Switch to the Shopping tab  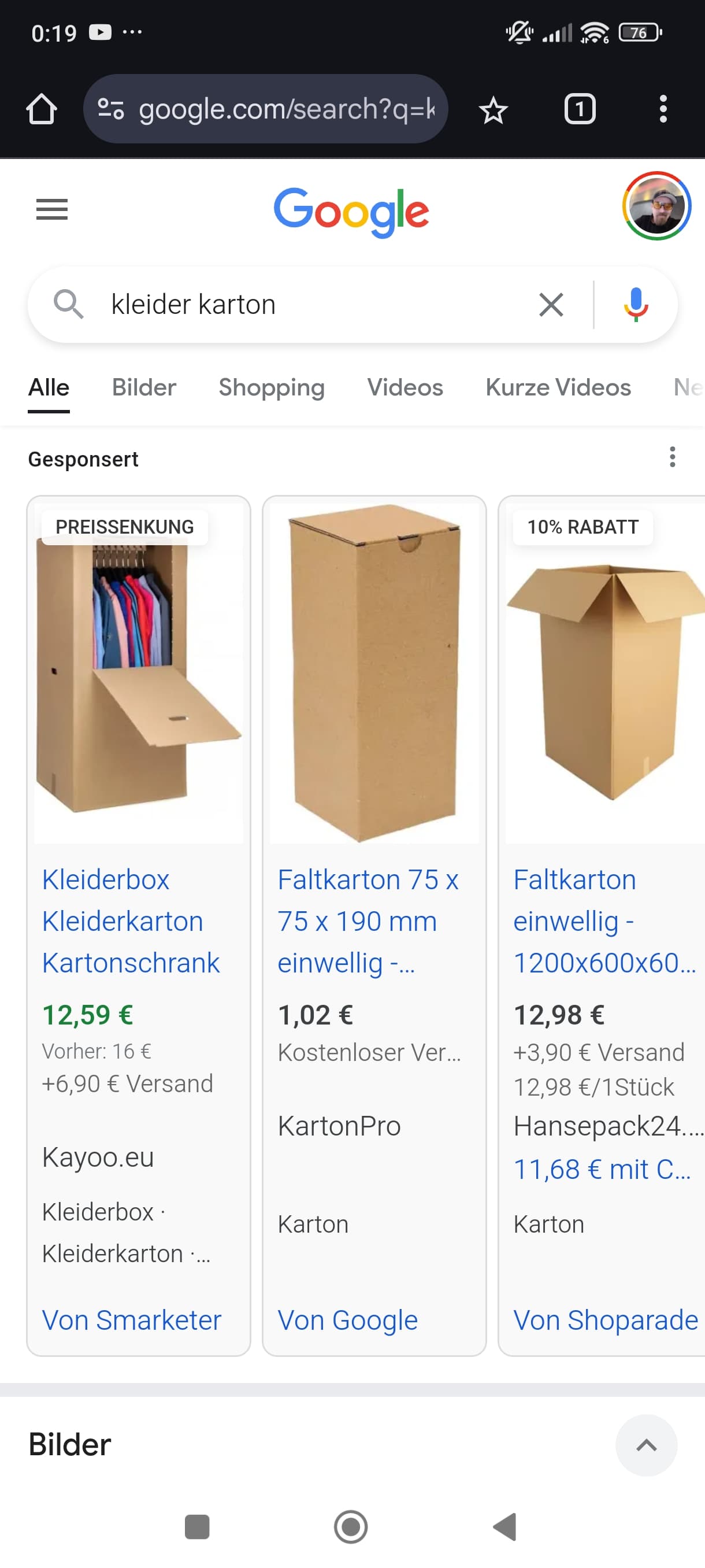271,388
